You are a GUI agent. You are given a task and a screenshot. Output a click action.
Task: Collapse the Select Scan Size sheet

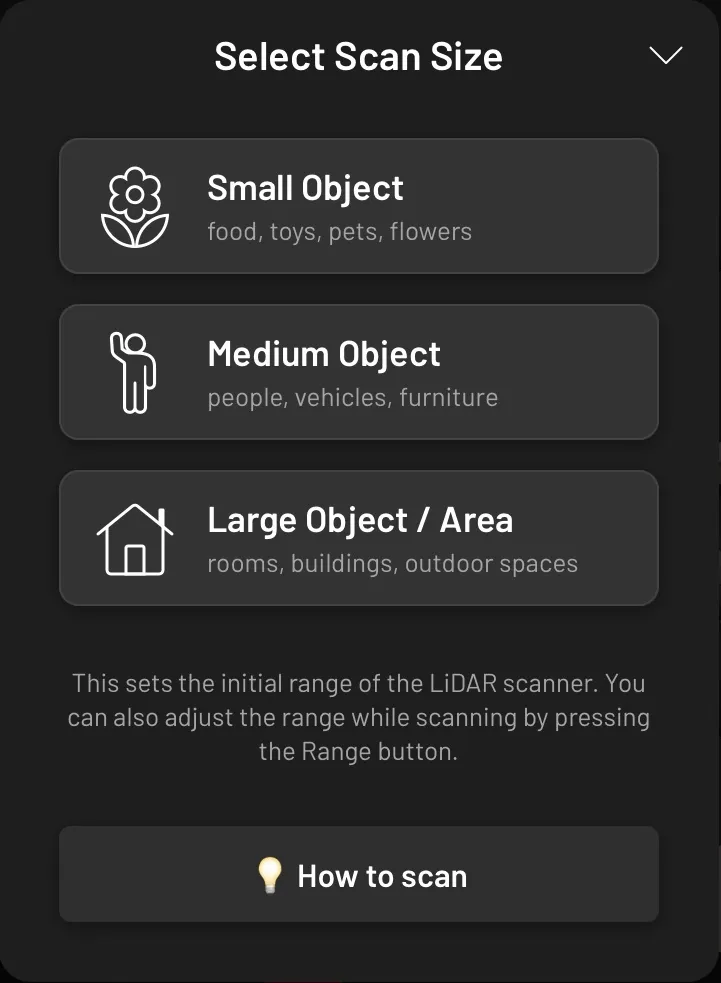(665, 56)
